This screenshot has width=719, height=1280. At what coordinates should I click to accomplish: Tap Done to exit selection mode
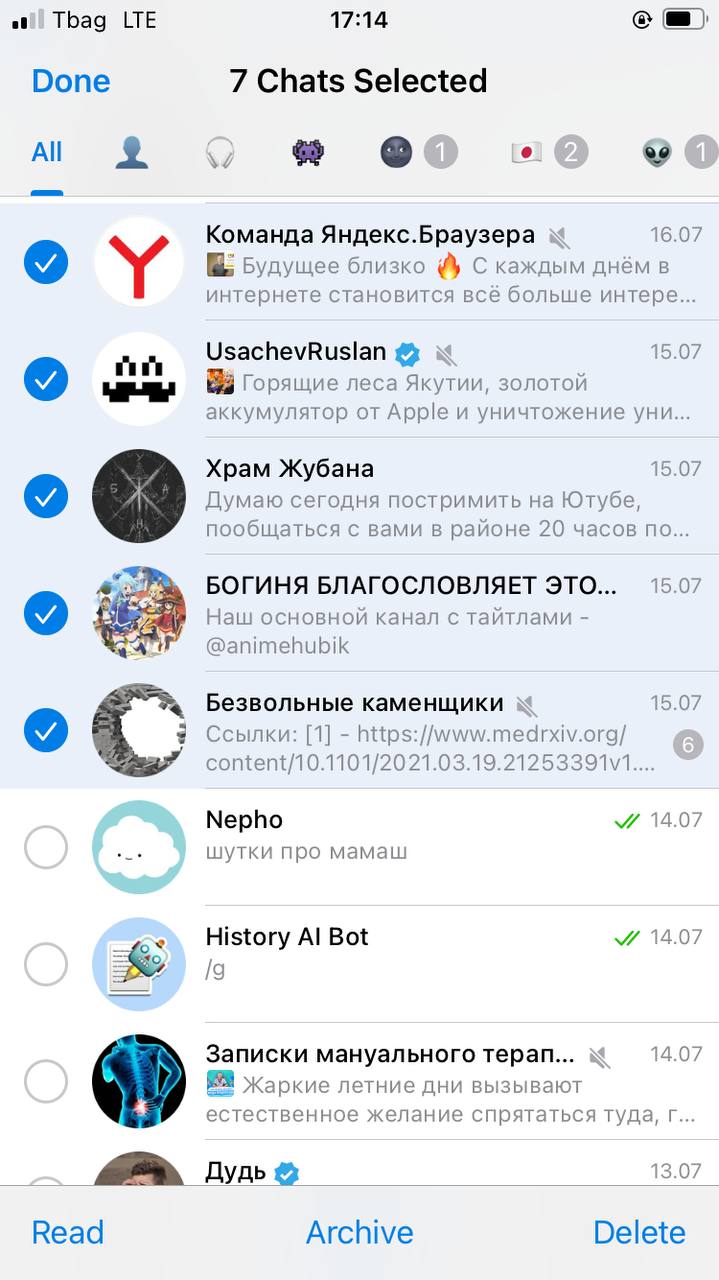(x=71, y=81)
